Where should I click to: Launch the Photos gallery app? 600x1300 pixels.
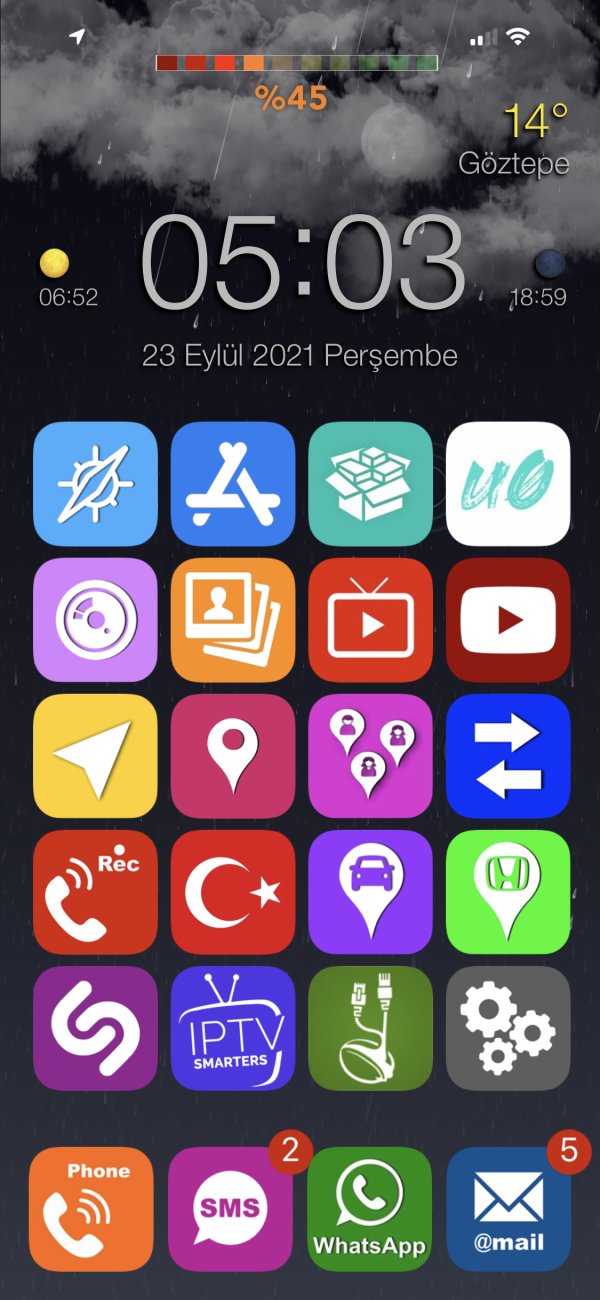point(233,620)
